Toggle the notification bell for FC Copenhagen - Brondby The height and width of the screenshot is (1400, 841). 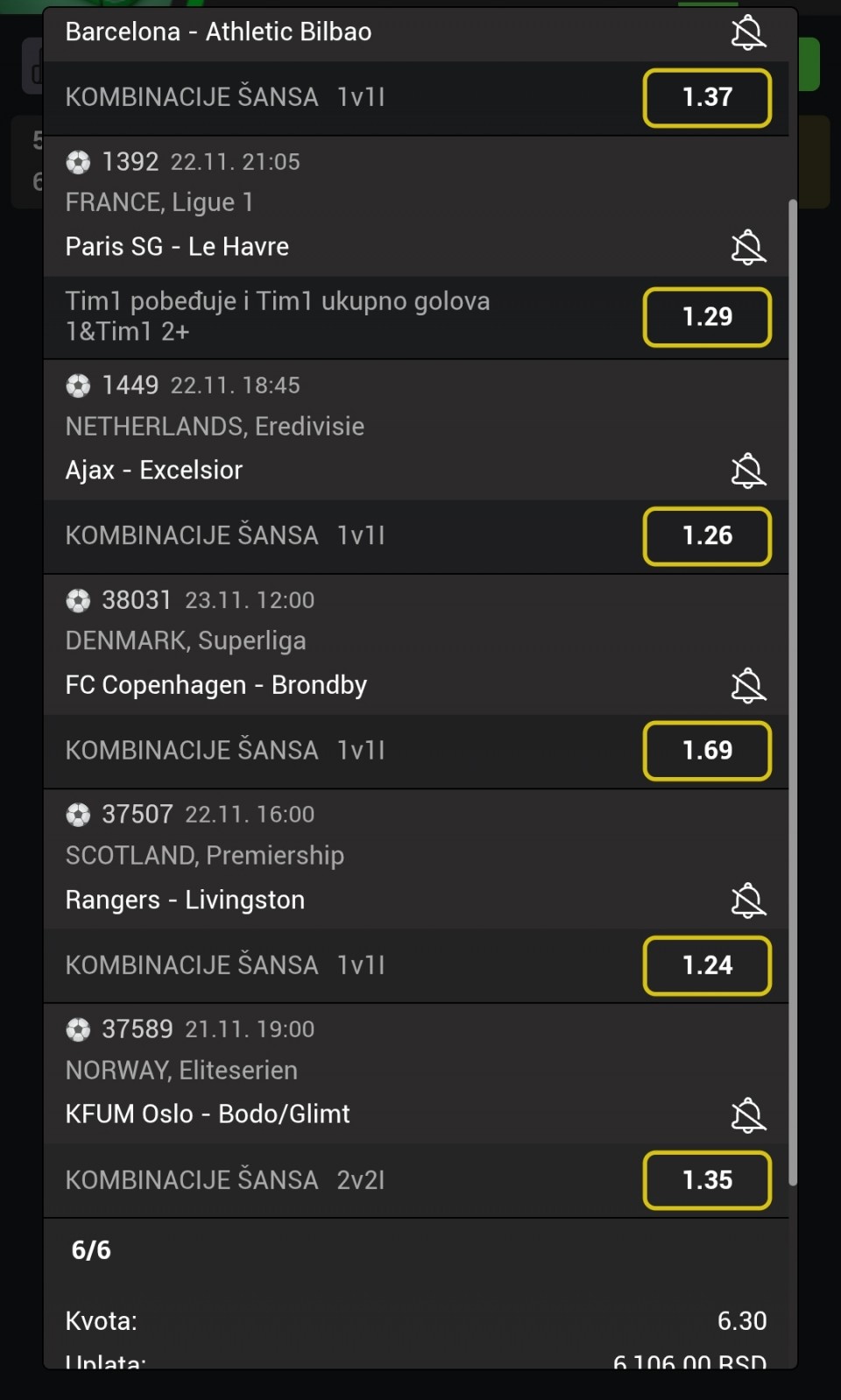[x=748, y=685]
